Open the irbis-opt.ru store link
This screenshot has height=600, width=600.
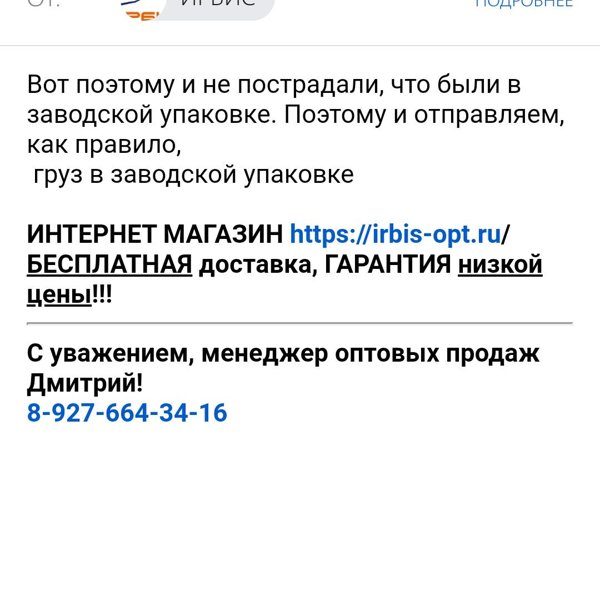395,234
